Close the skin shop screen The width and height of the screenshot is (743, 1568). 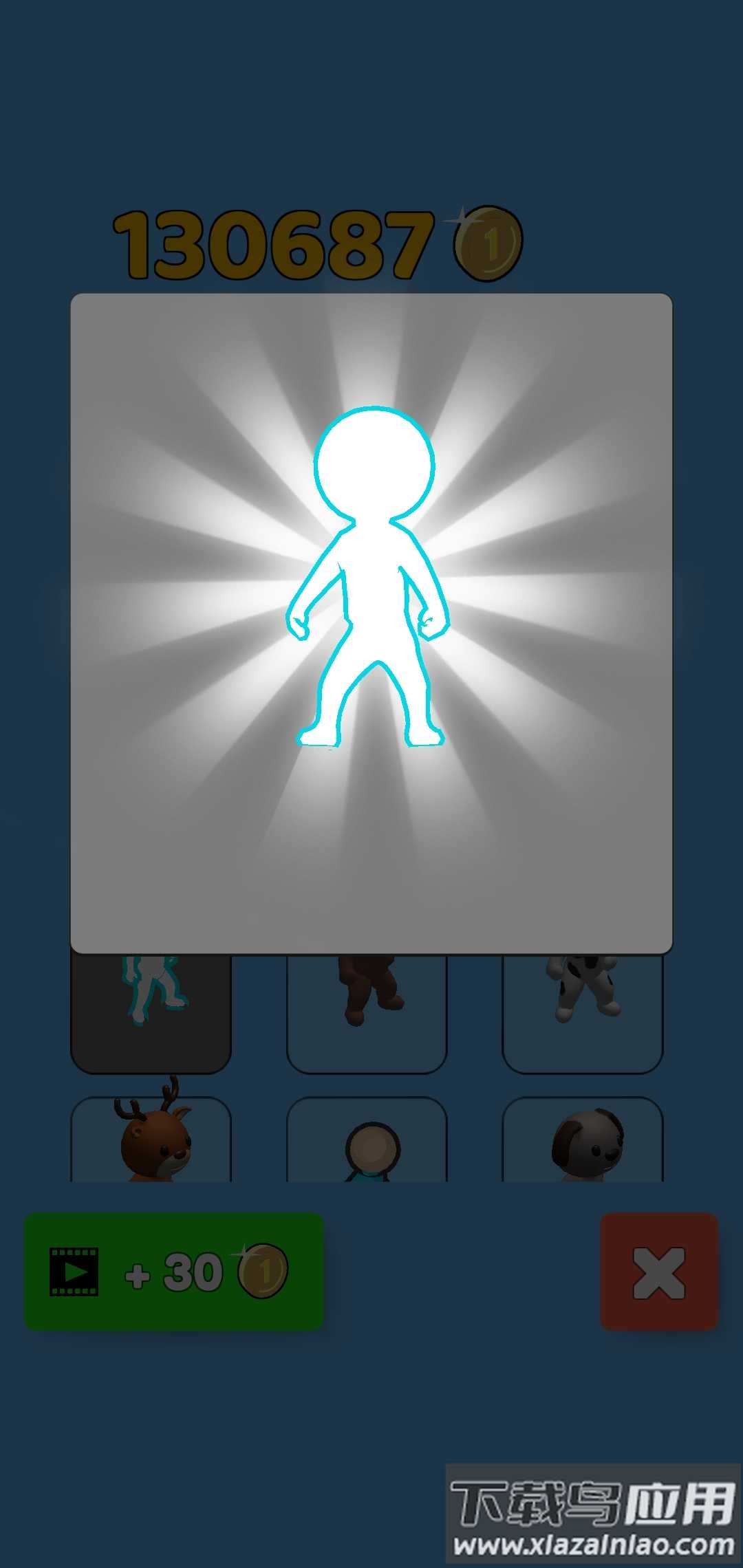(x=658, y=1271)
